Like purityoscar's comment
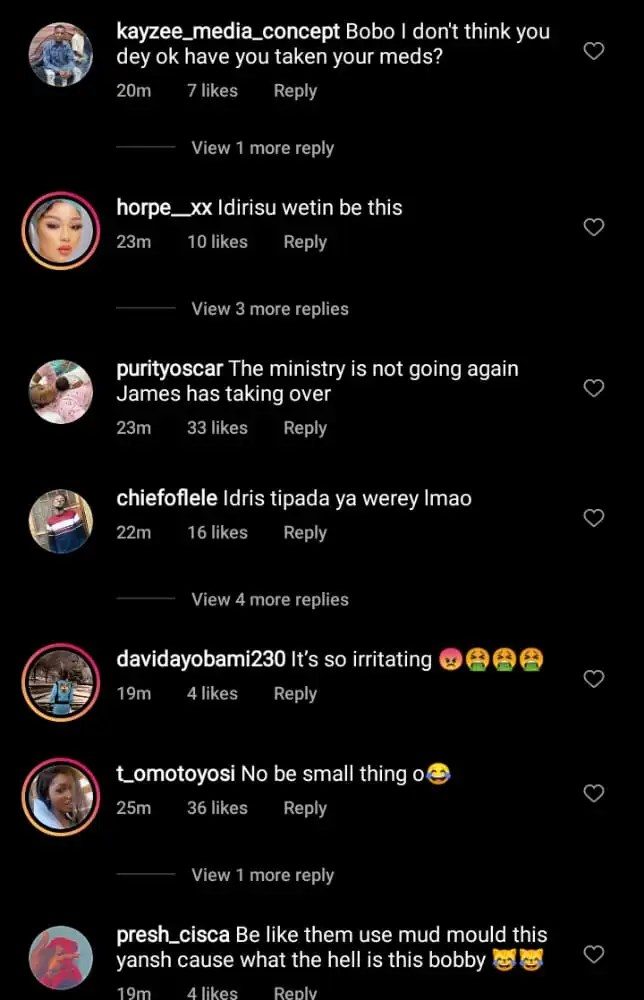644x1000 pixels. click(x=593, y=388)
